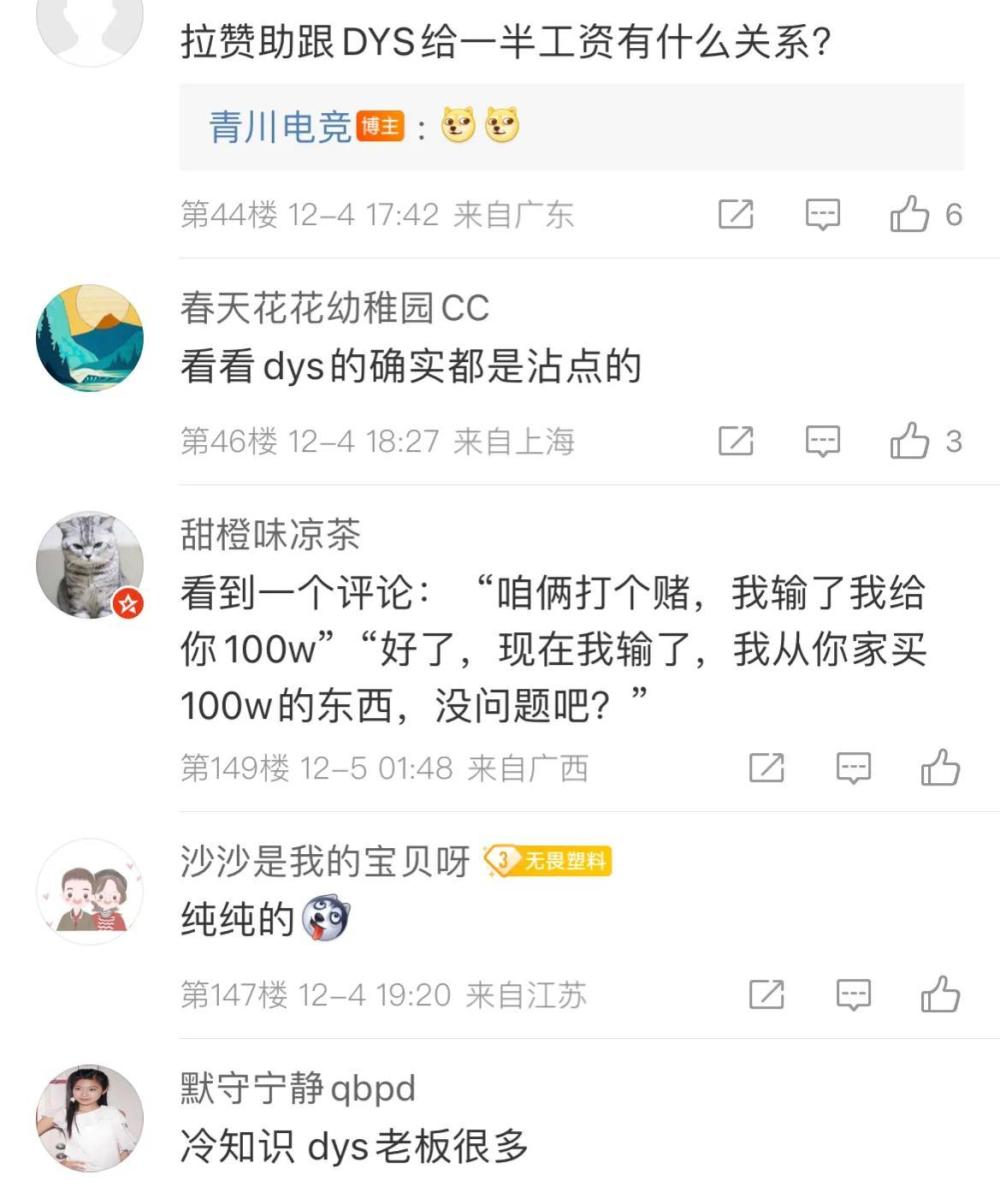Like the 第44楼 comment from 广东
Viewport: 1000px width, 1198px height.
pos(909,215)
